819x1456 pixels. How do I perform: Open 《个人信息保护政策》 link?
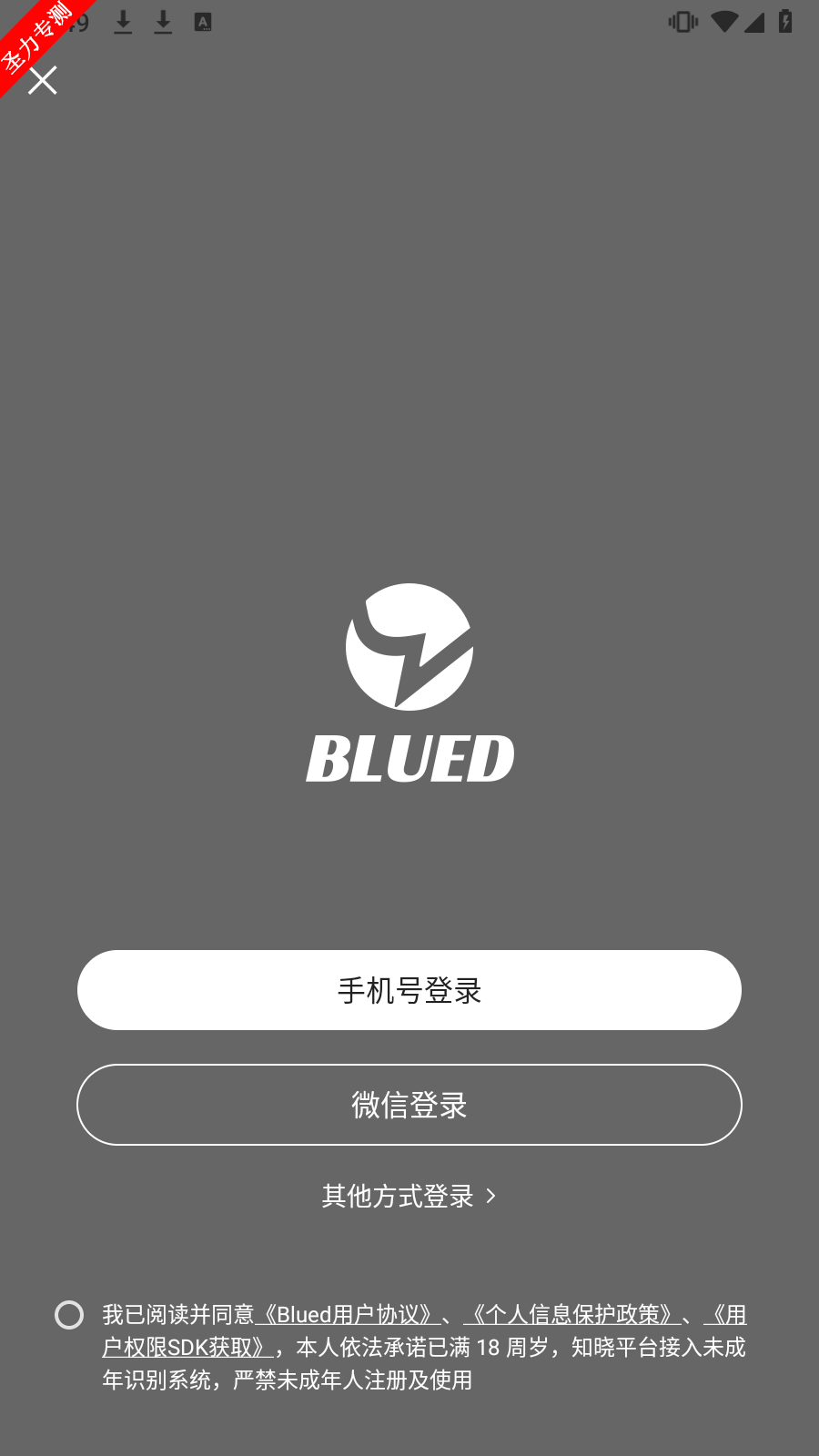coord(572,1315)
